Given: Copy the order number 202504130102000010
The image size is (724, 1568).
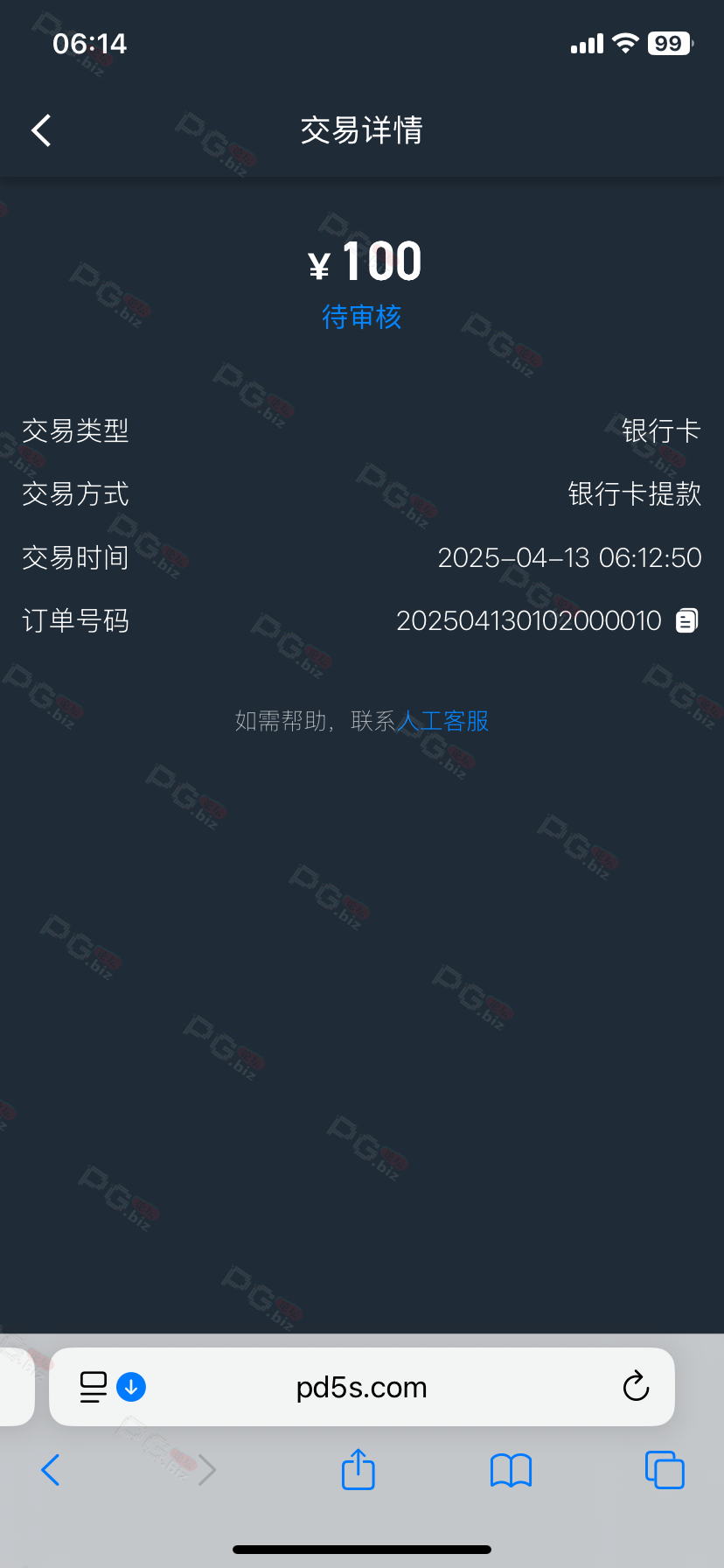Looking at the screenshot, I should [x=687, y=620].
